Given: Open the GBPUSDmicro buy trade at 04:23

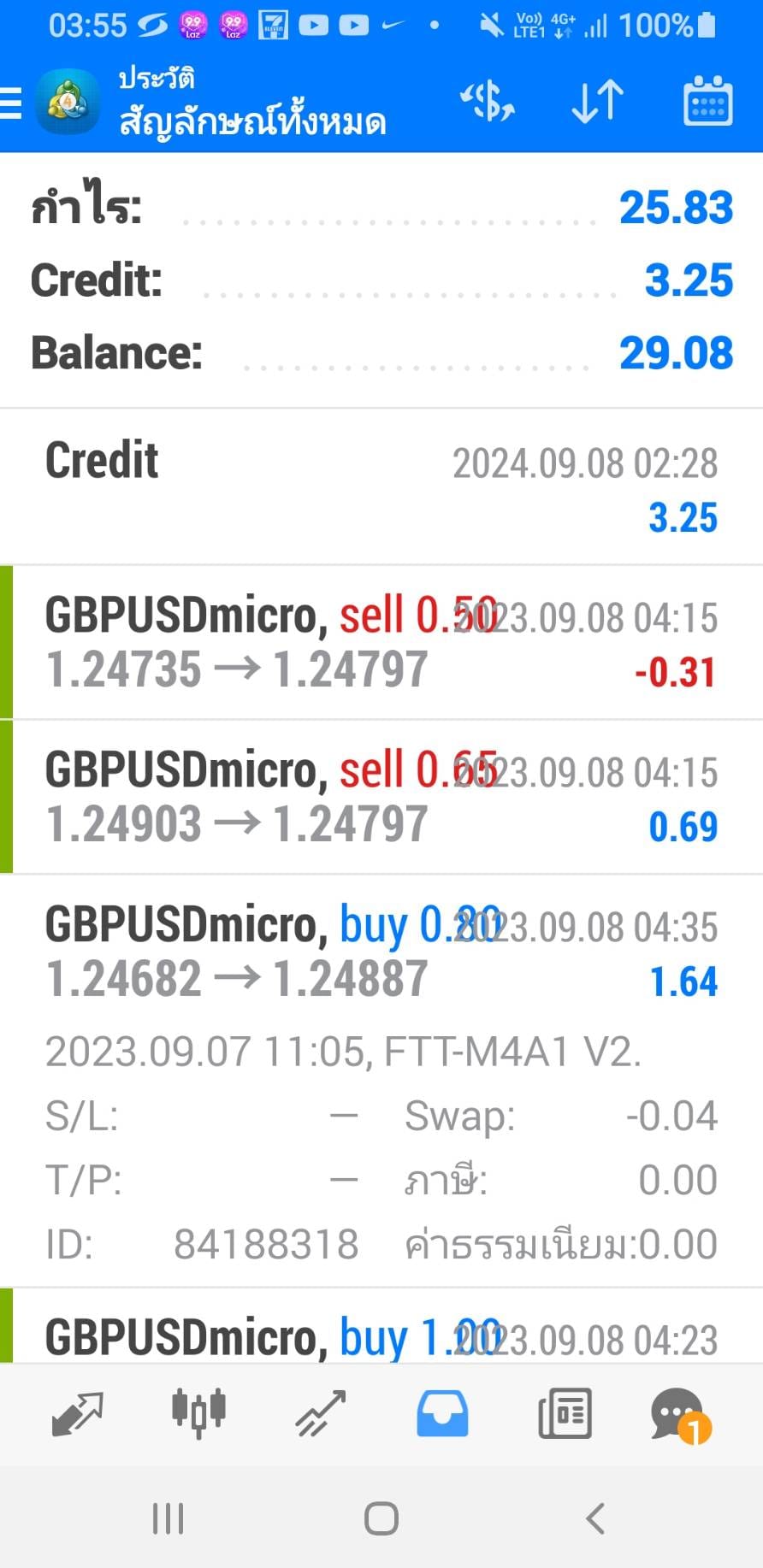Looking at the screenshot, I should (x=381, y=1326).
